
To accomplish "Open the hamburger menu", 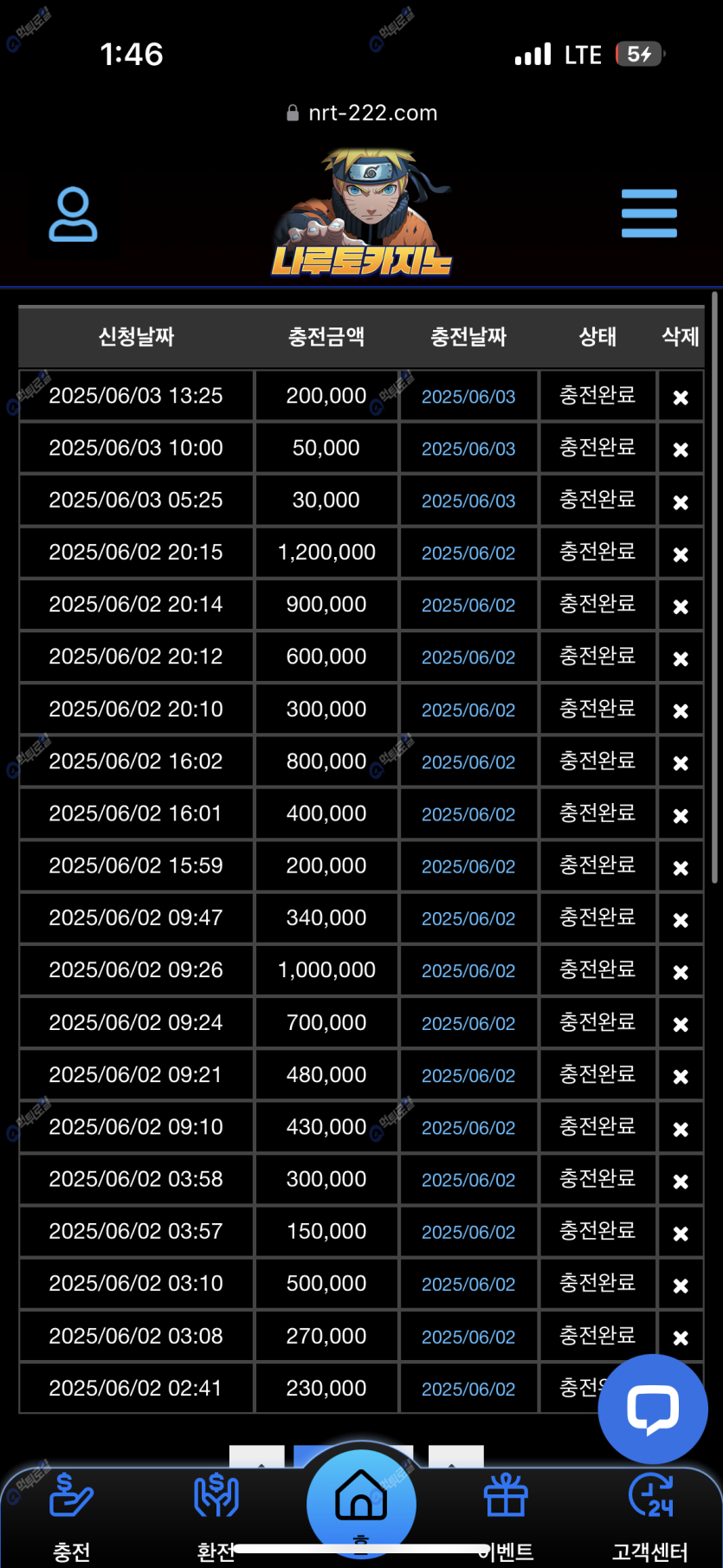I will pyautogui.click(x=649, y=213).
